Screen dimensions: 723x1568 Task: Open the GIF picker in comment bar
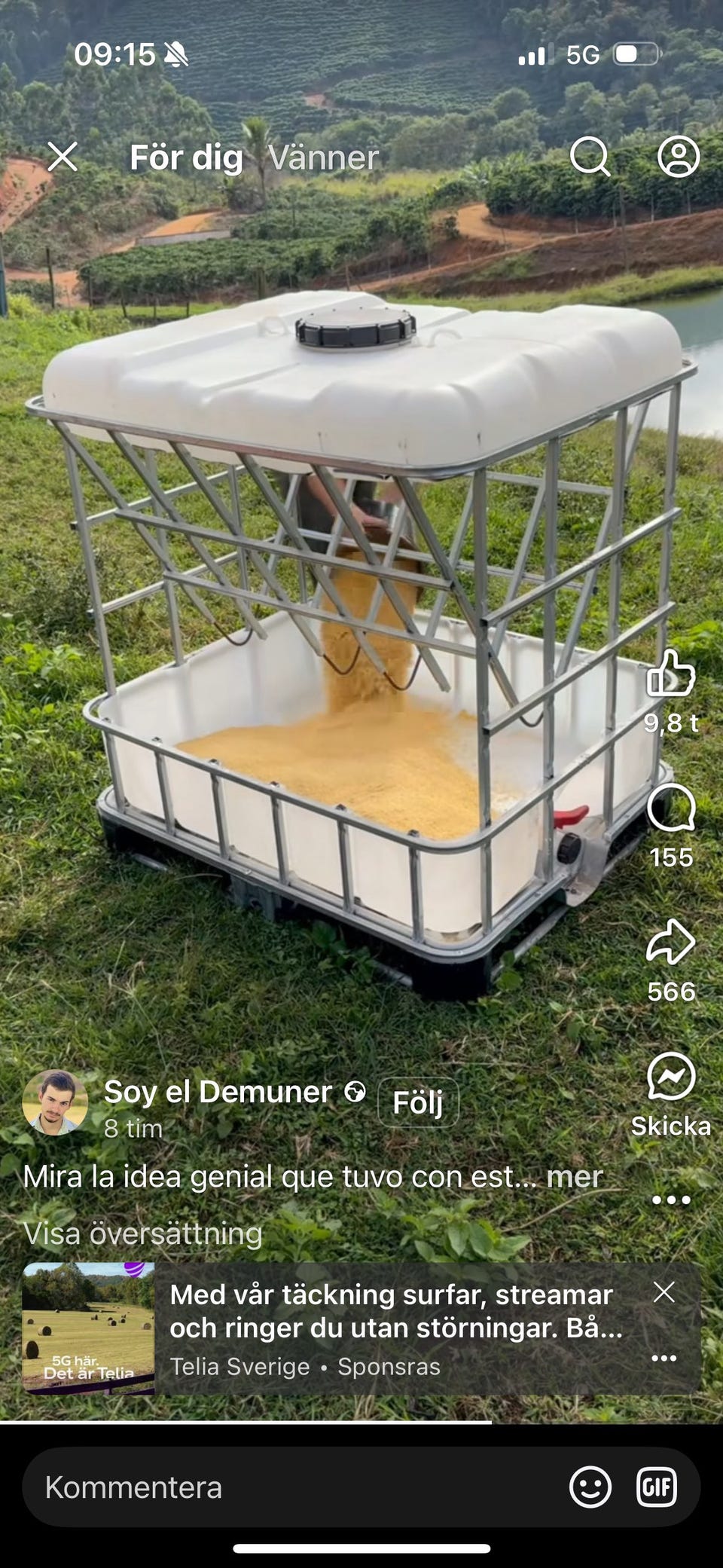click(657, 1487)
